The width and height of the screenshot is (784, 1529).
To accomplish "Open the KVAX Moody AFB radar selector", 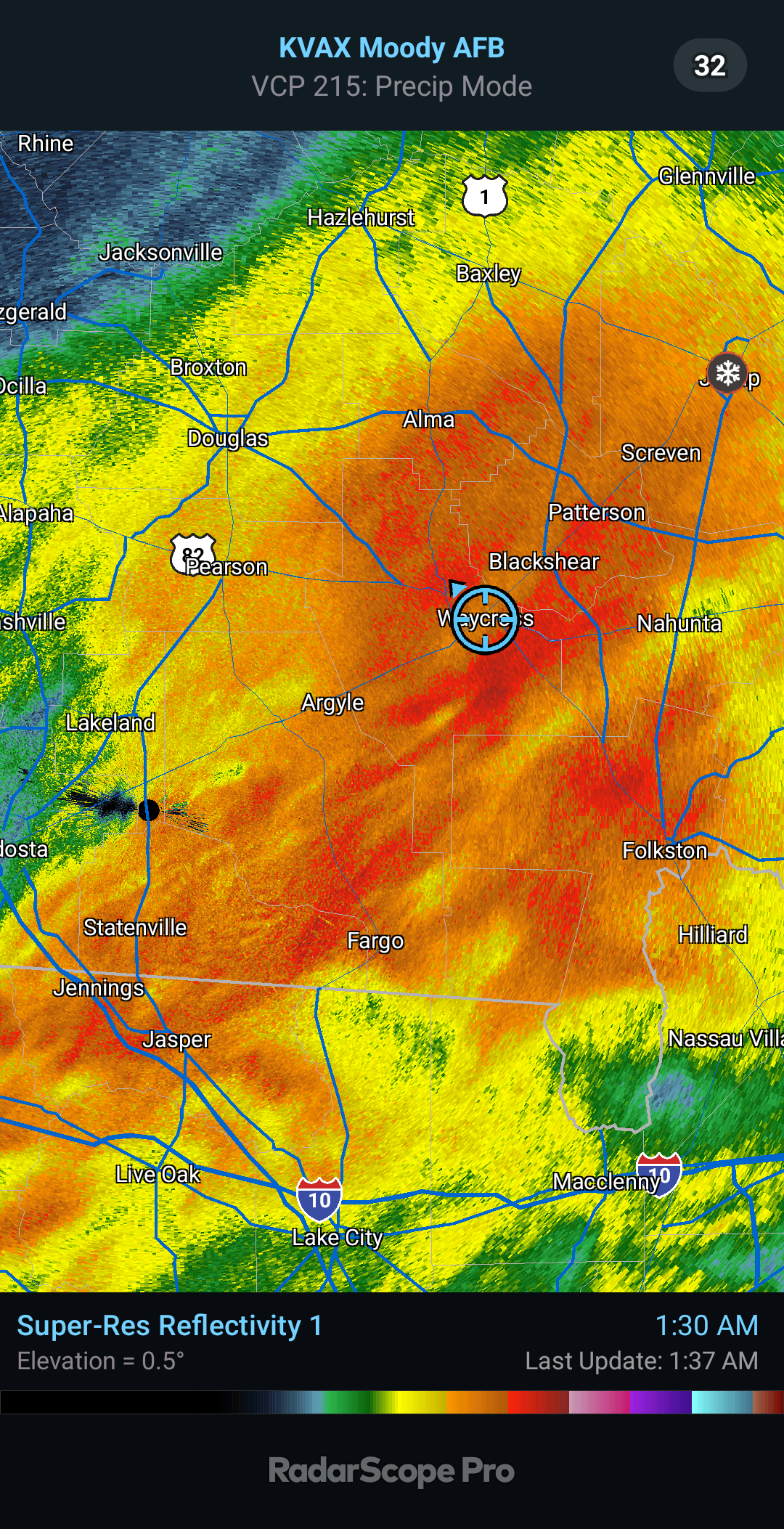I will pyautogui.click(x=391, y=48).
